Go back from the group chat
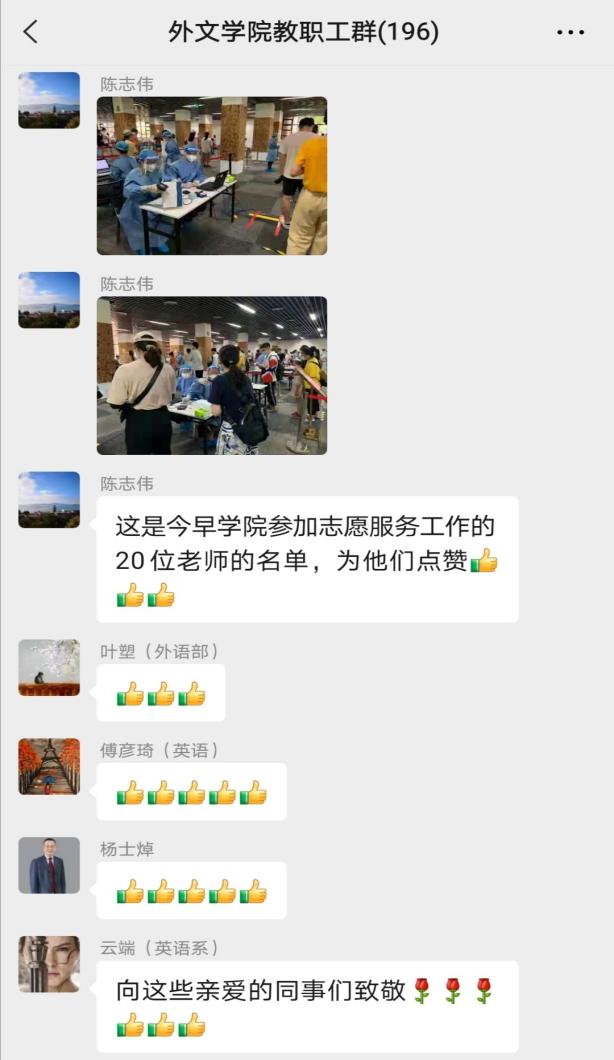 (30, 32)
